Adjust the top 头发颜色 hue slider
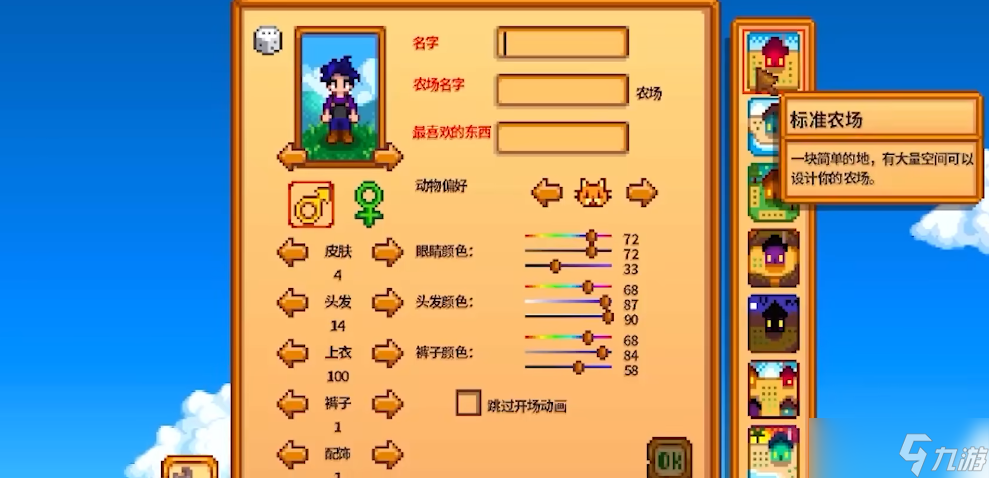Image resolution: width=989 pixels, height=478 pixels. pyautogui.click(x=588, y=287)
